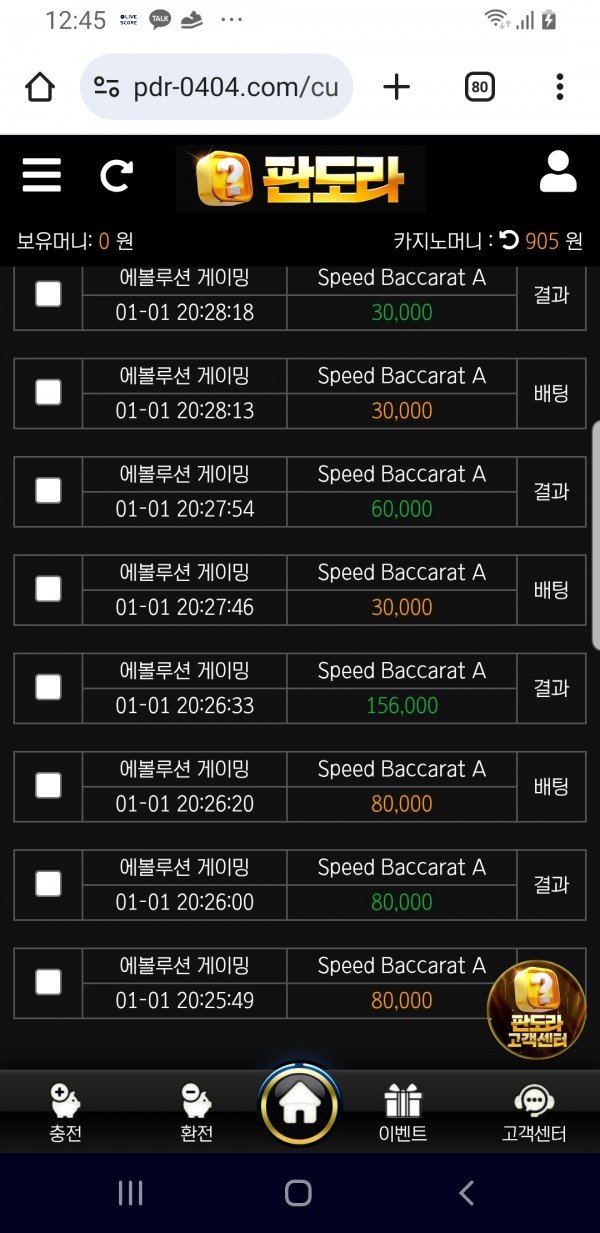This screenshot has height=1233, width=600.
Task: Tap the site's refresh icon
Action: [116, 176]
